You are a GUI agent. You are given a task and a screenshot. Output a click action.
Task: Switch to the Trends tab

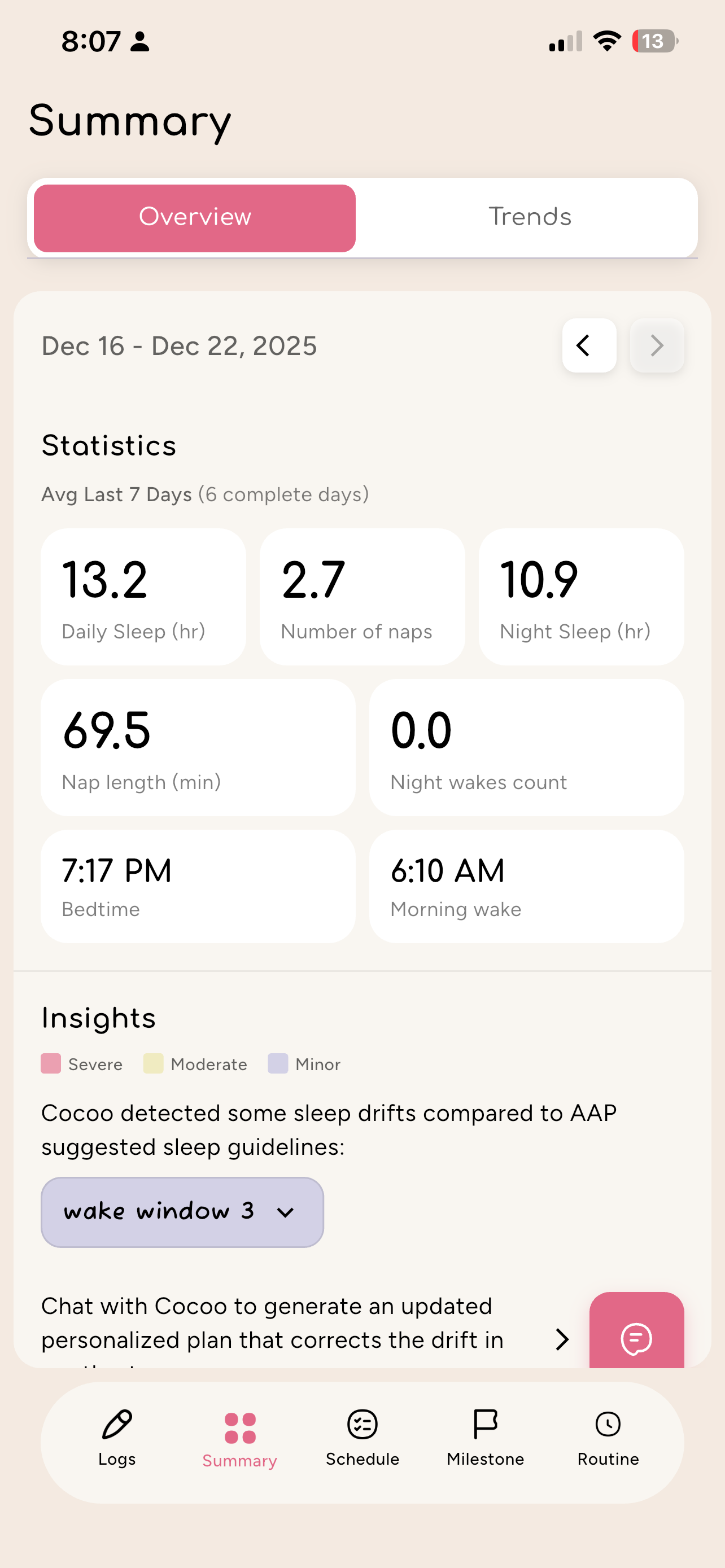coord(529,217)
